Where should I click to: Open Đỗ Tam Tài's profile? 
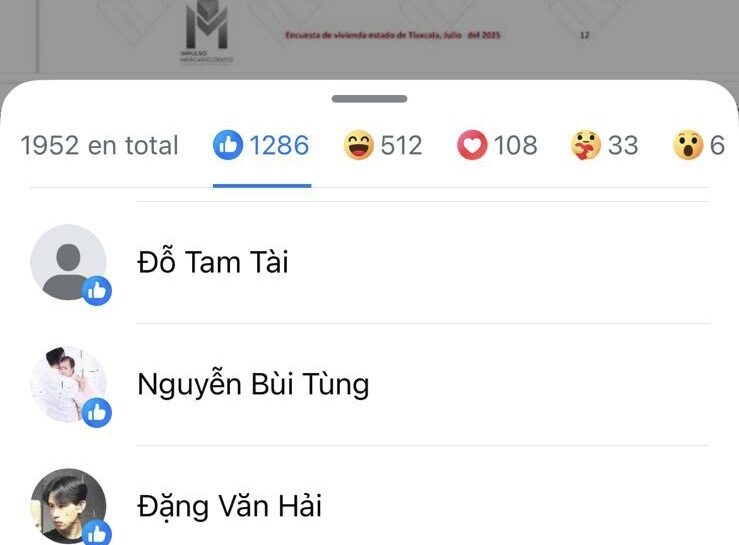tap(212, 263)
